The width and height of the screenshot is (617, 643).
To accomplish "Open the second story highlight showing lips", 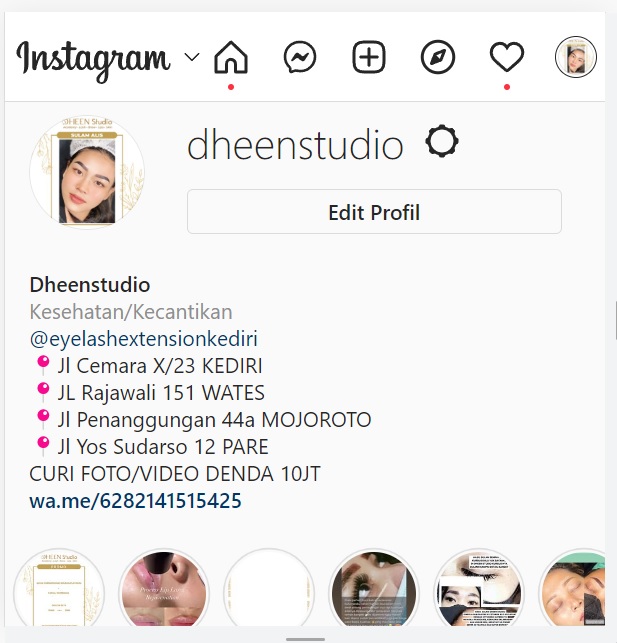I will (x=164, y=594).
